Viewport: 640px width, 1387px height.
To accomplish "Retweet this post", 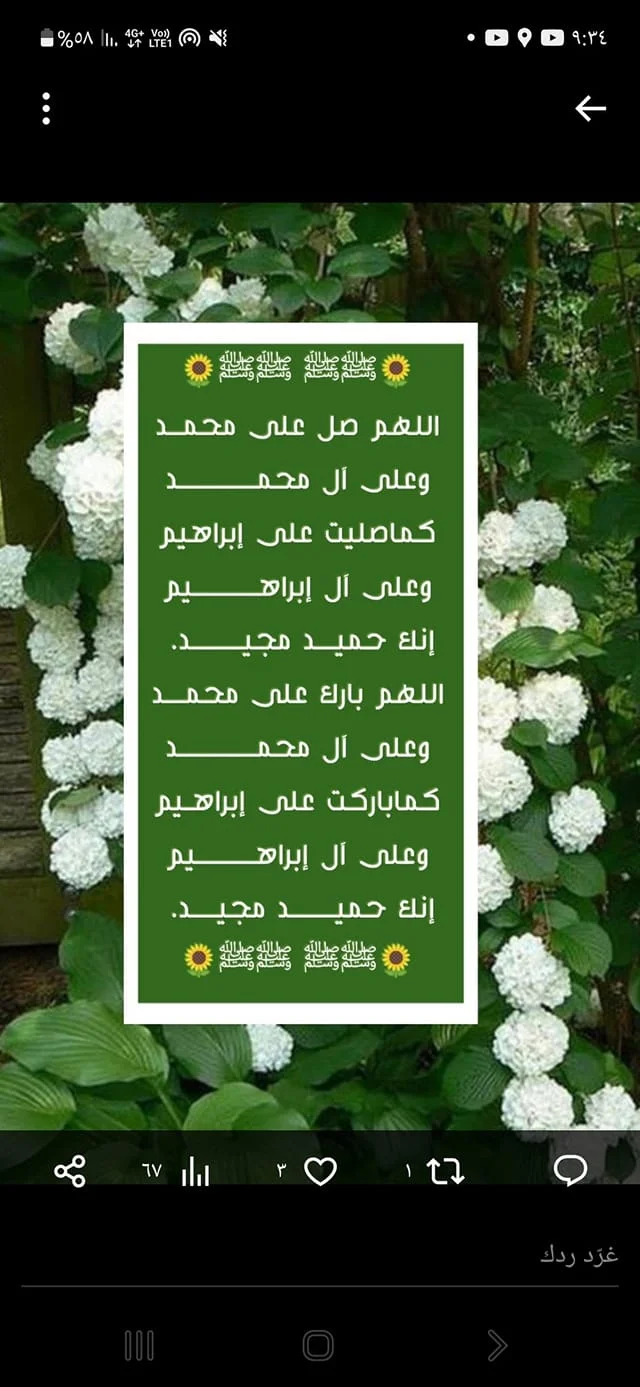I will pyautogui.click(x=445, y=1171).
